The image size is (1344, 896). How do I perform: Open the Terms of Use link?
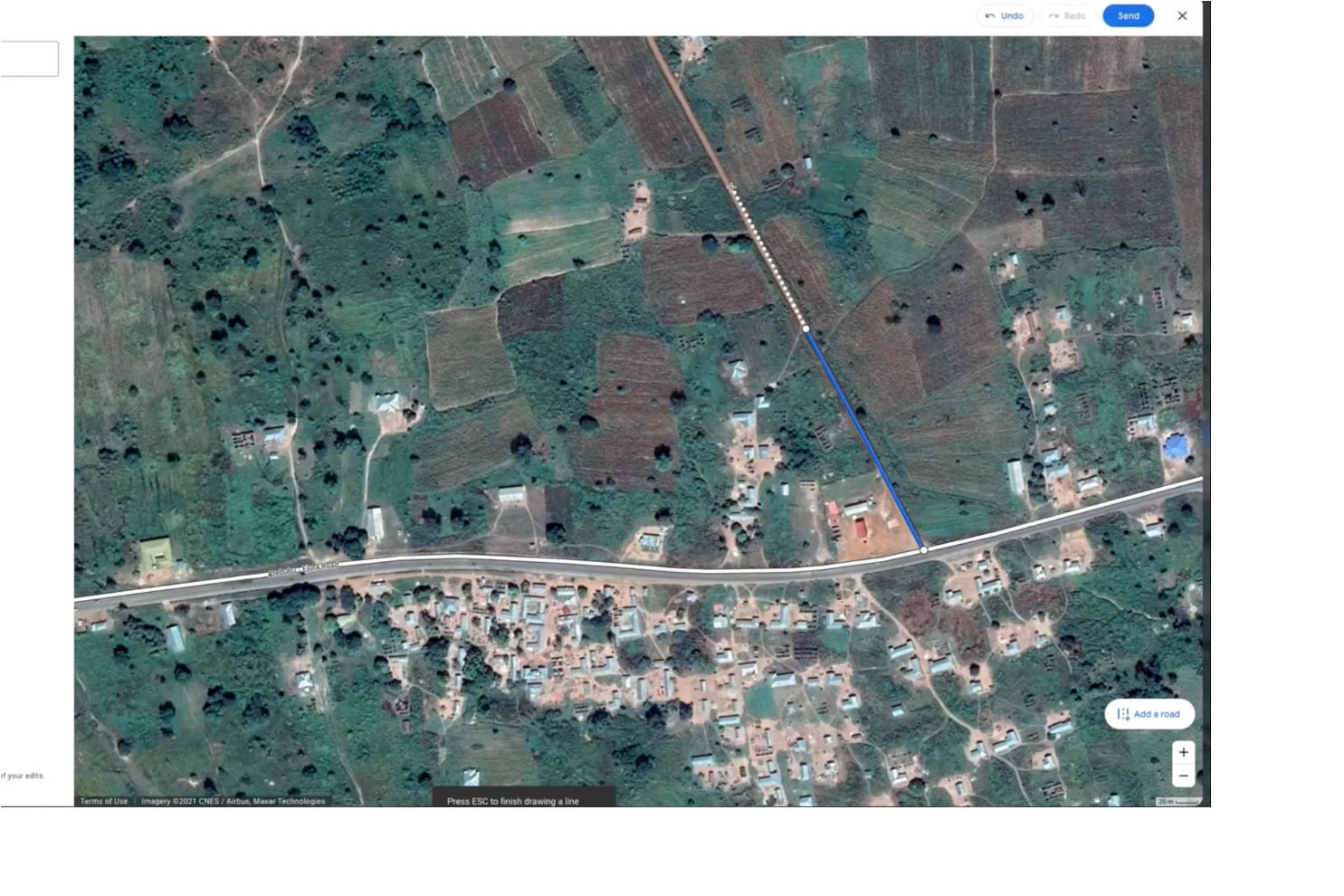pyautogui.click(x=104, y=801)
